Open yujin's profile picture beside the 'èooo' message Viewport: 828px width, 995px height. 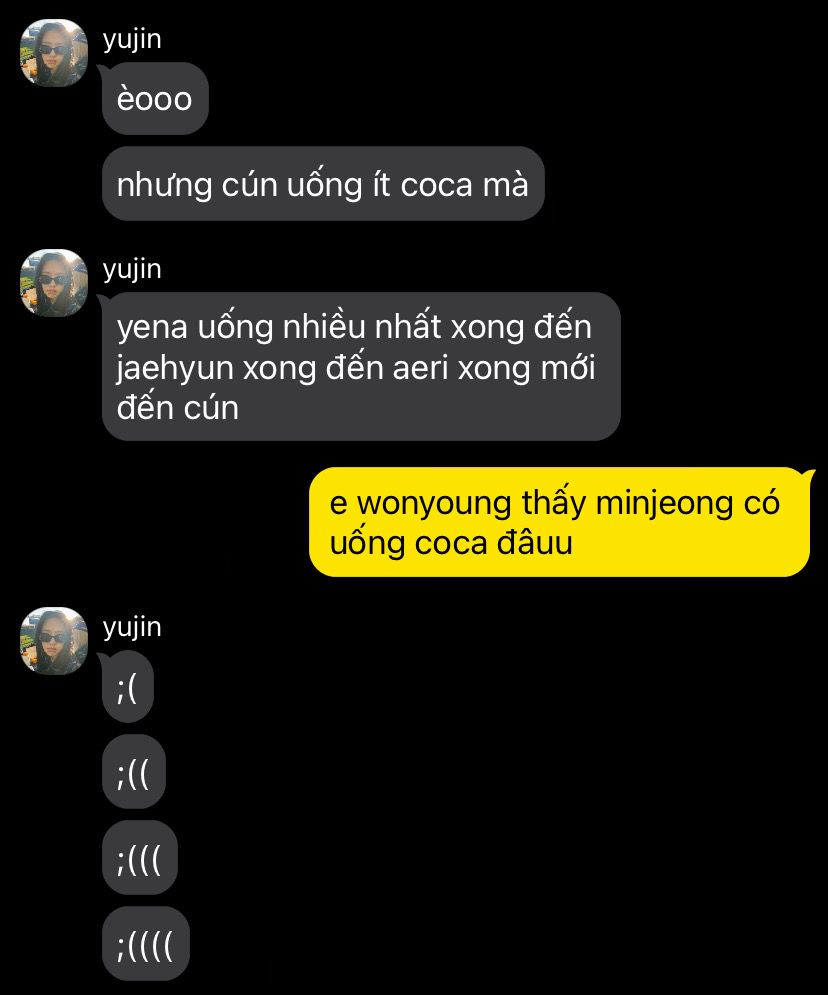[x=55, y=54]
